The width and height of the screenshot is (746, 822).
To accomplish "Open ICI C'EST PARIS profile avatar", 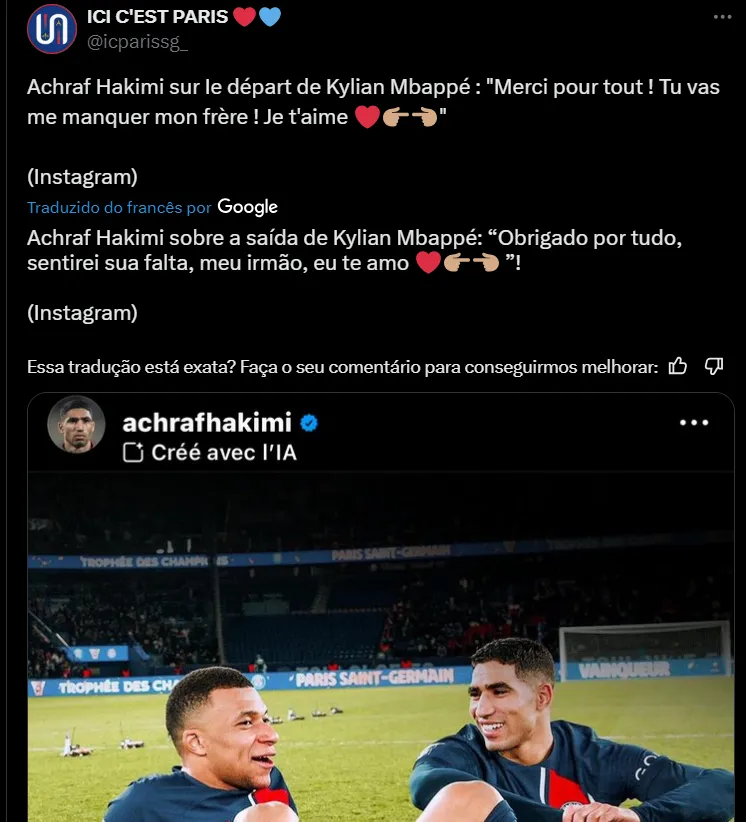I will coord(52,29).
